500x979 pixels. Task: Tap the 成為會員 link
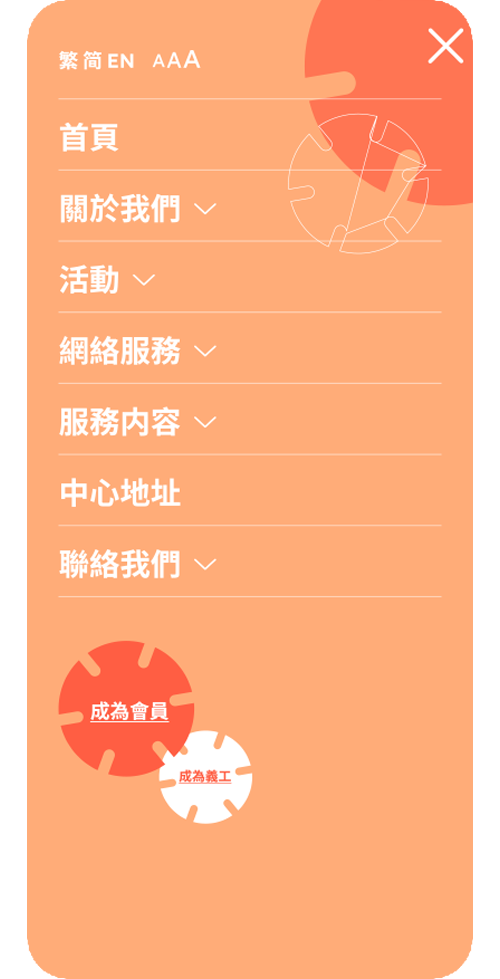[x=130, y=712]
